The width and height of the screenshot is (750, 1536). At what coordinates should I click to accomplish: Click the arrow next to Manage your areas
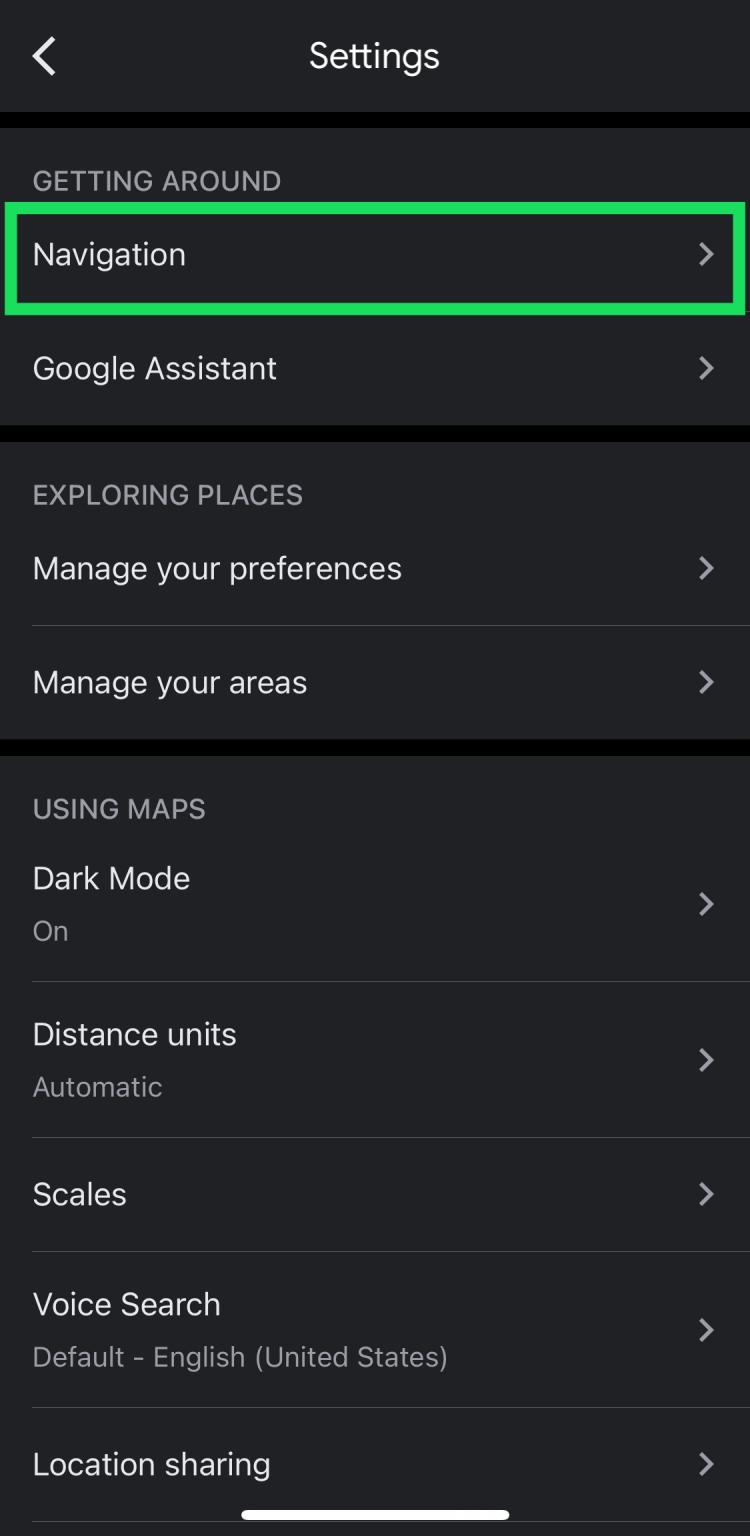click(707, 682)
